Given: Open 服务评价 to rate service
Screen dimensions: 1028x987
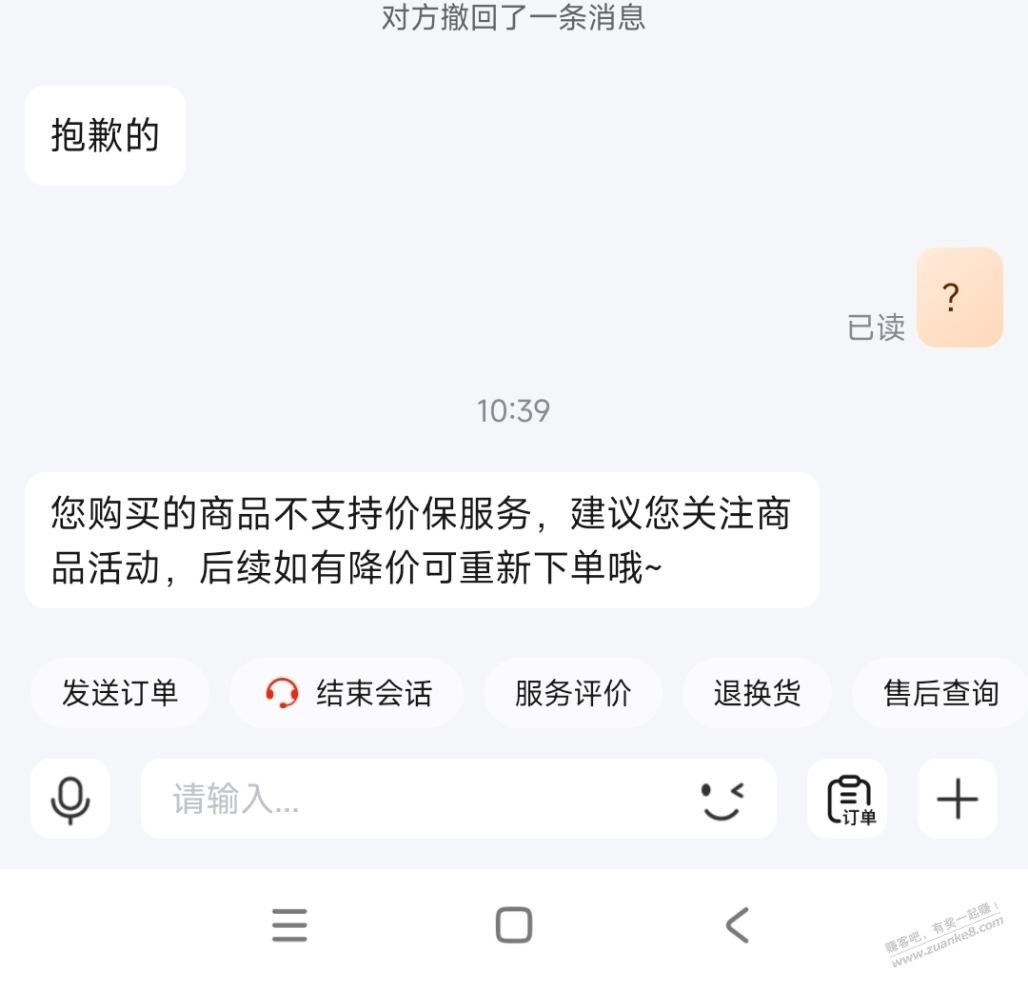Looking at the screenshot, I should pos(573,692).
